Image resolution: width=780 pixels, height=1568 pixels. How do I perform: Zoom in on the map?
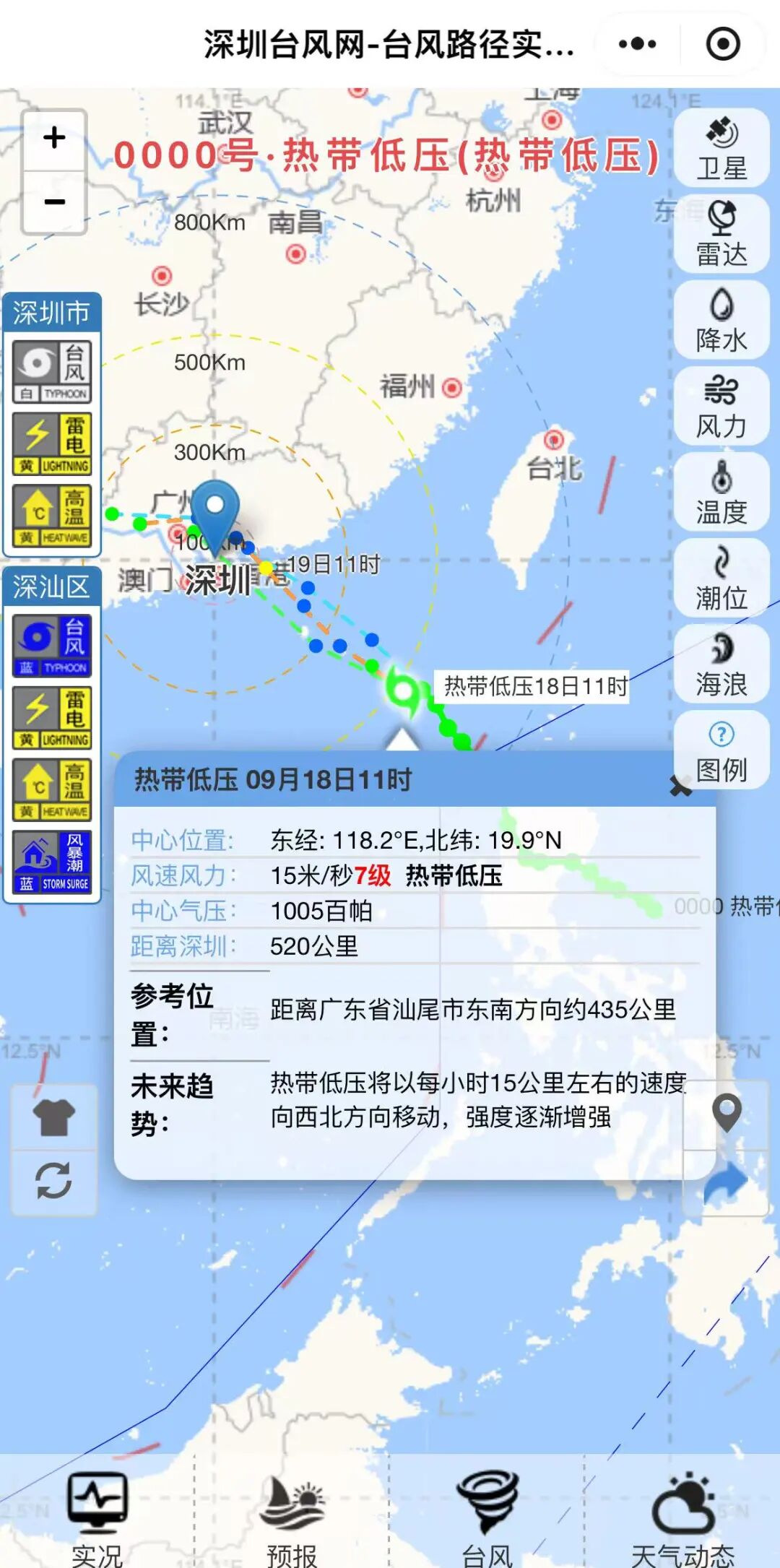click(54, 139)
